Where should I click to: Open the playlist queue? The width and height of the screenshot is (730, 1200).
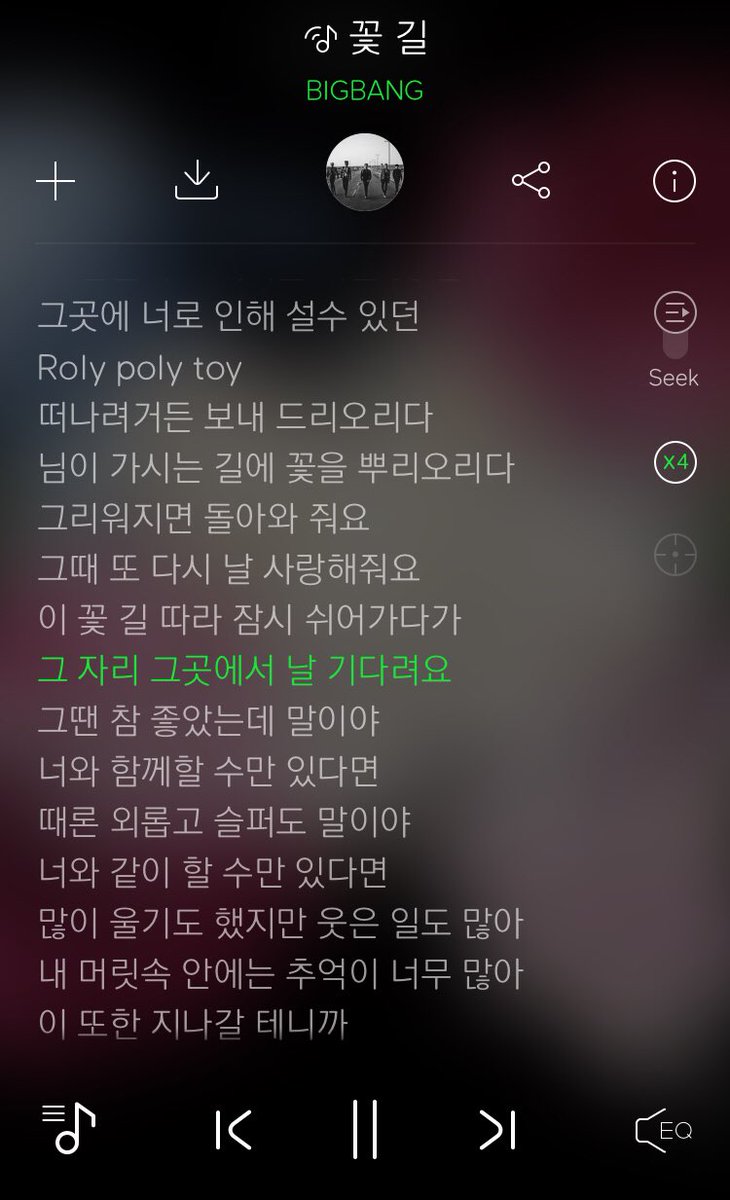click(x=69, y=1129)
